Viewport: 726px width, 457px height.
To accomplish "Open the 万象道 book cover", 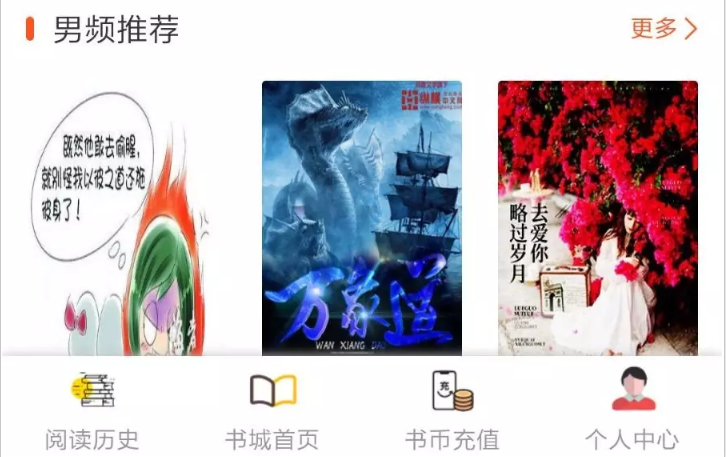I will click(362, 218).
